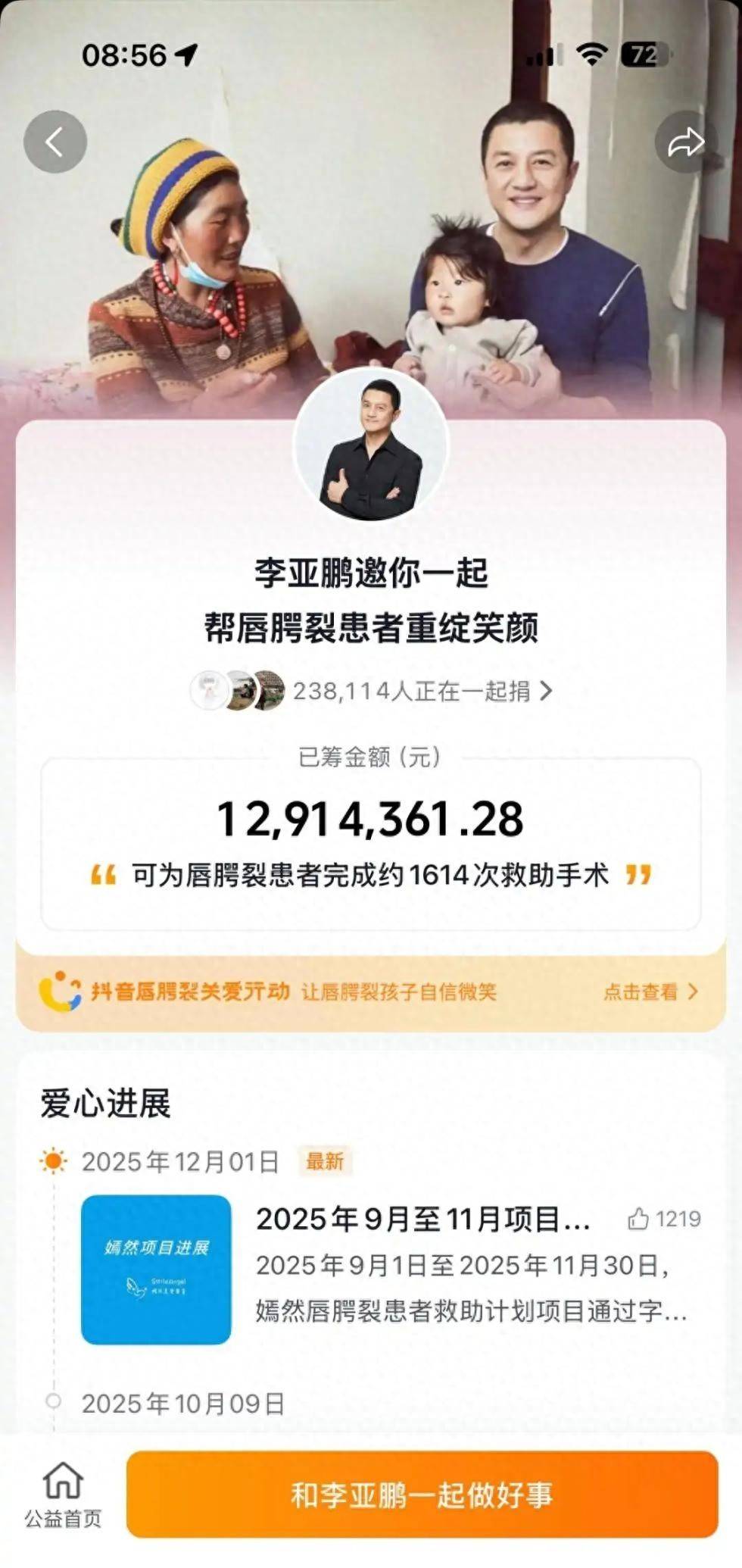Image resolution: width=742 pixels, height=1568 pixels.
Task: Open the 2025年9月至11月项目 progress update
Action: [x=422, y=1219]
